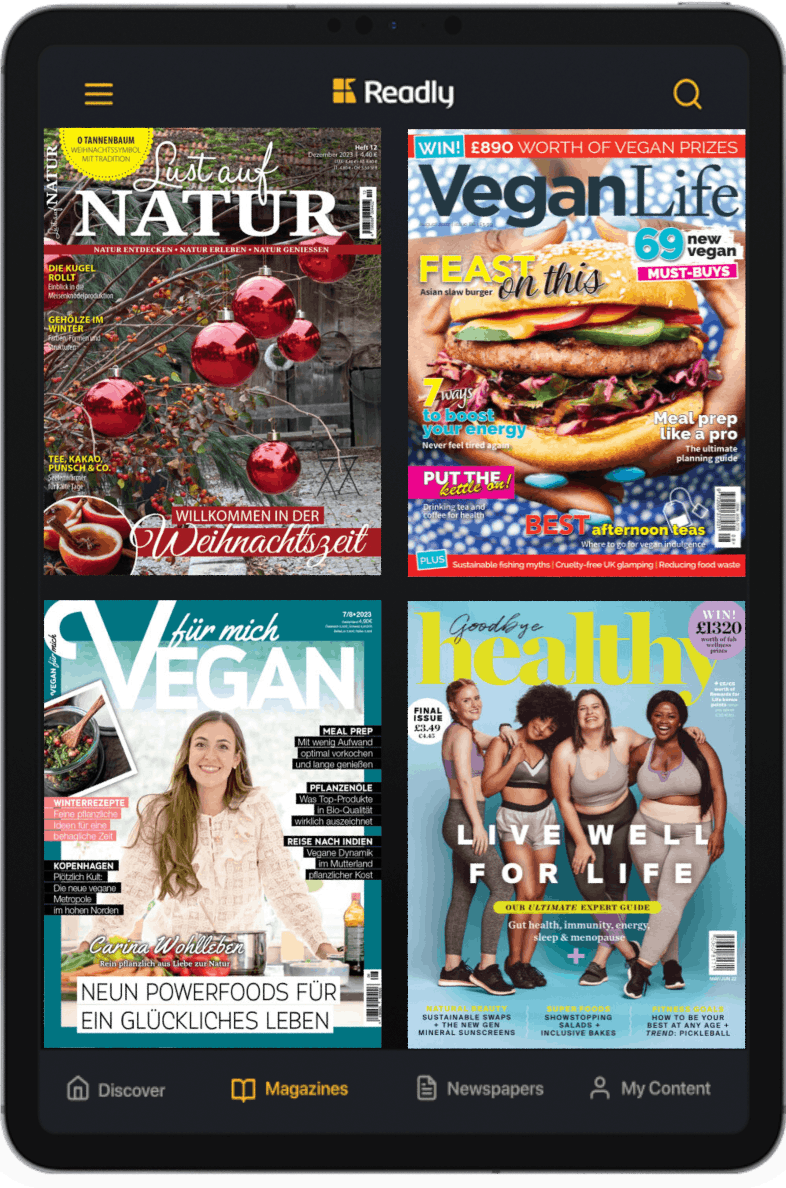Select the Magazines tab
Image resolution: width=786 pixels, height=1188 pixels.
point(290,1089)
